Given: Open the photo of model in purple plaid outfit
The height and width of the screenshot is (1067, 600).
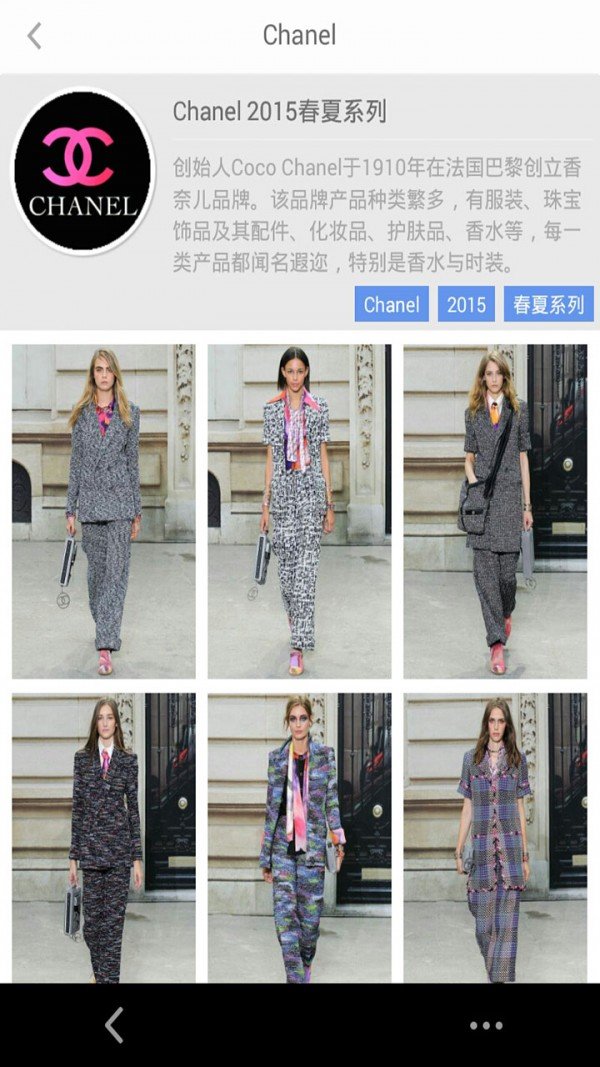Looking at the screenshot, I should pos(495,837).
